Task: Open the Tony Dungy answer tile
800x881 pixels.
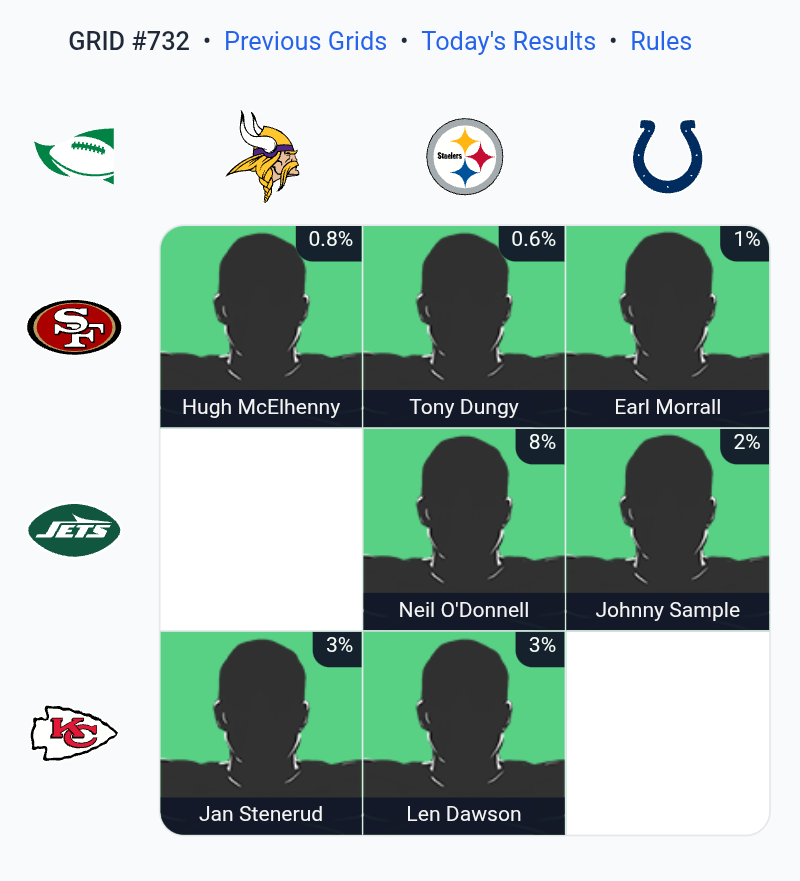Action: coord(464,327)
